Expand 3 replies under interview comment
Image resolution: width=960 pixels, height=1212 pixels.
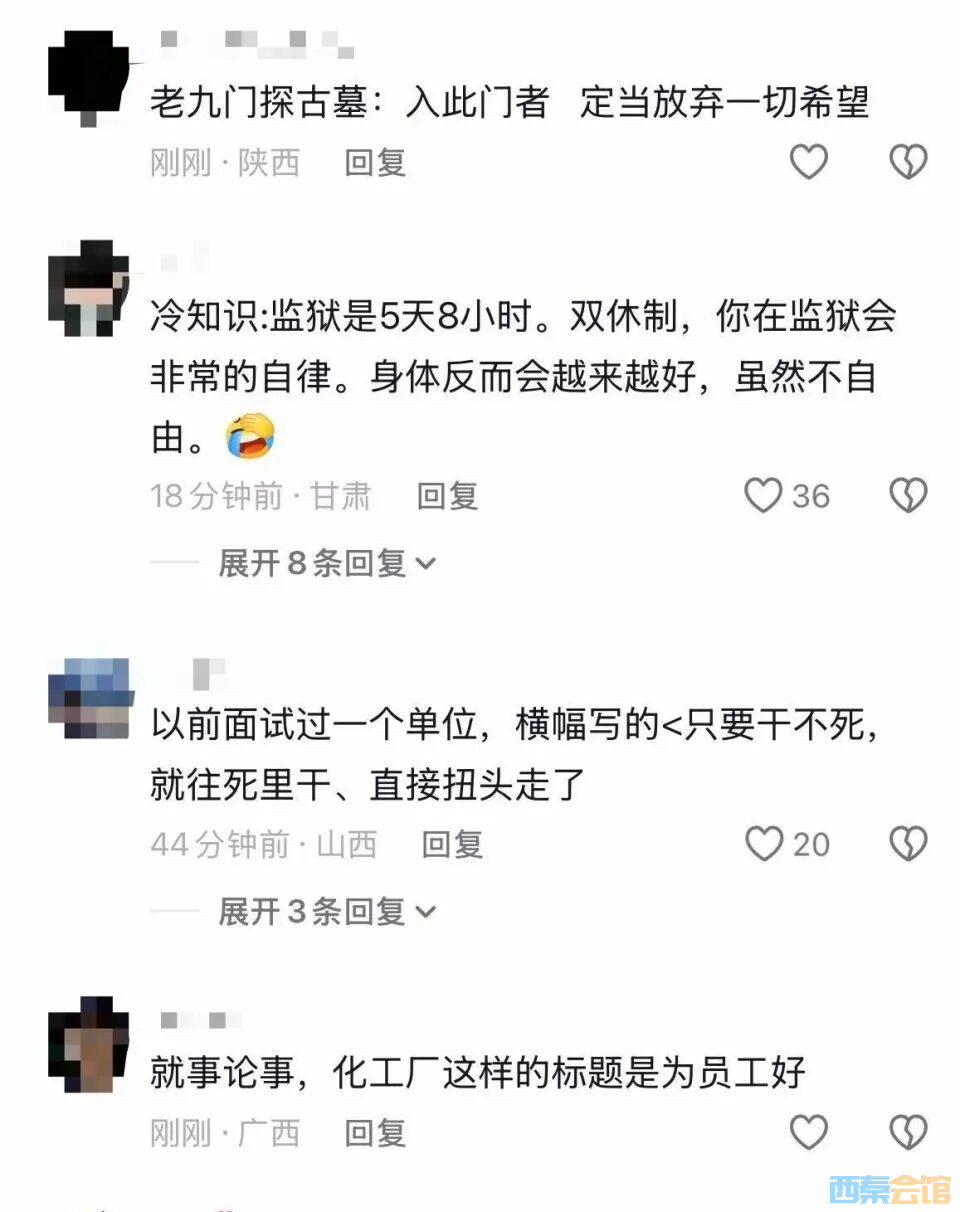pyautogui.click(x=327, y=912)
